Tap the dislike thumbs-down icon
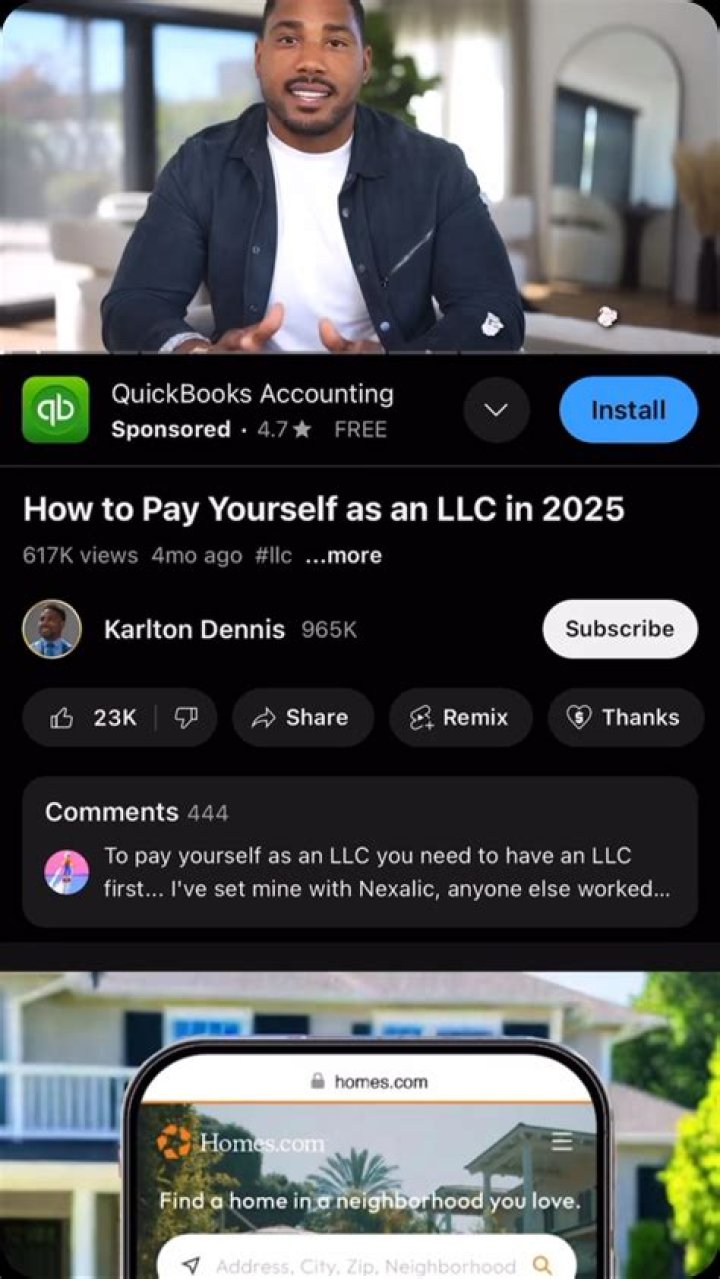The image size is (720, 1279). click(188, 717)
